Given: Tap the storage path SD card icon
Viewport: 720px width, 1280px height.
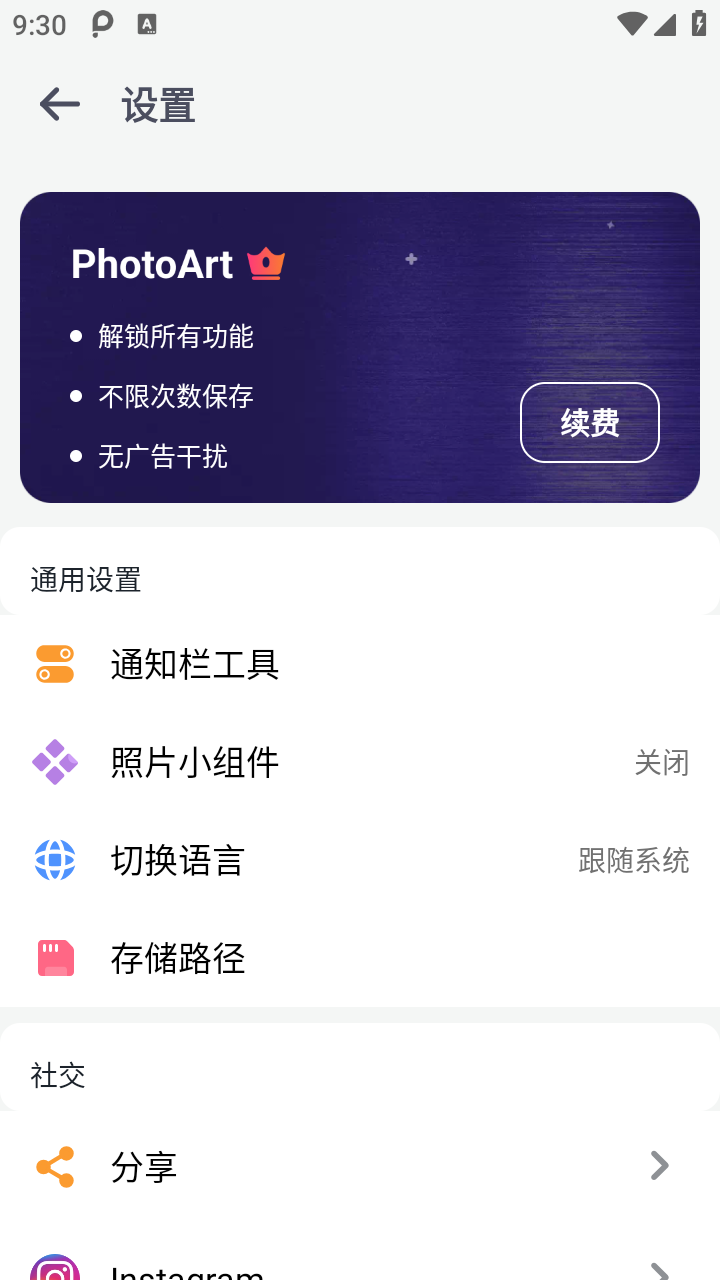Looking at the screenshot, I should tap(54, 957).
